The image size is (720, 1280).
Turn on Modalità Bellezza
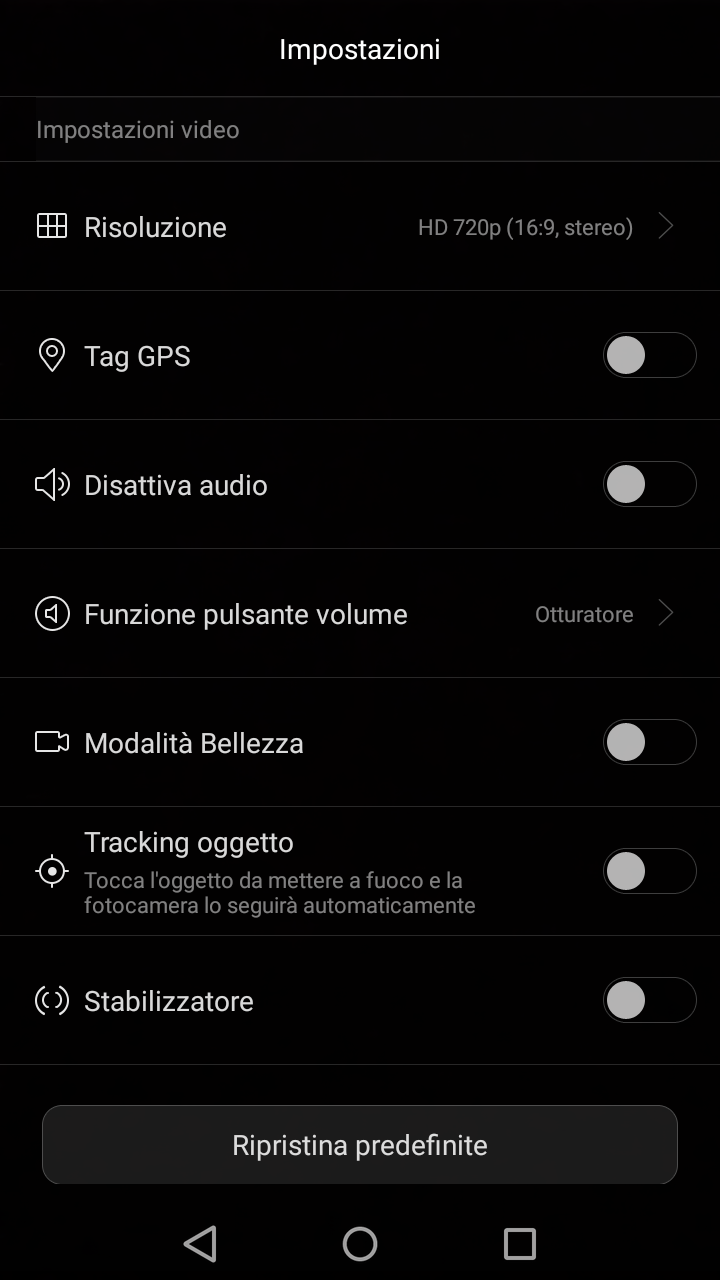point(649,742)
